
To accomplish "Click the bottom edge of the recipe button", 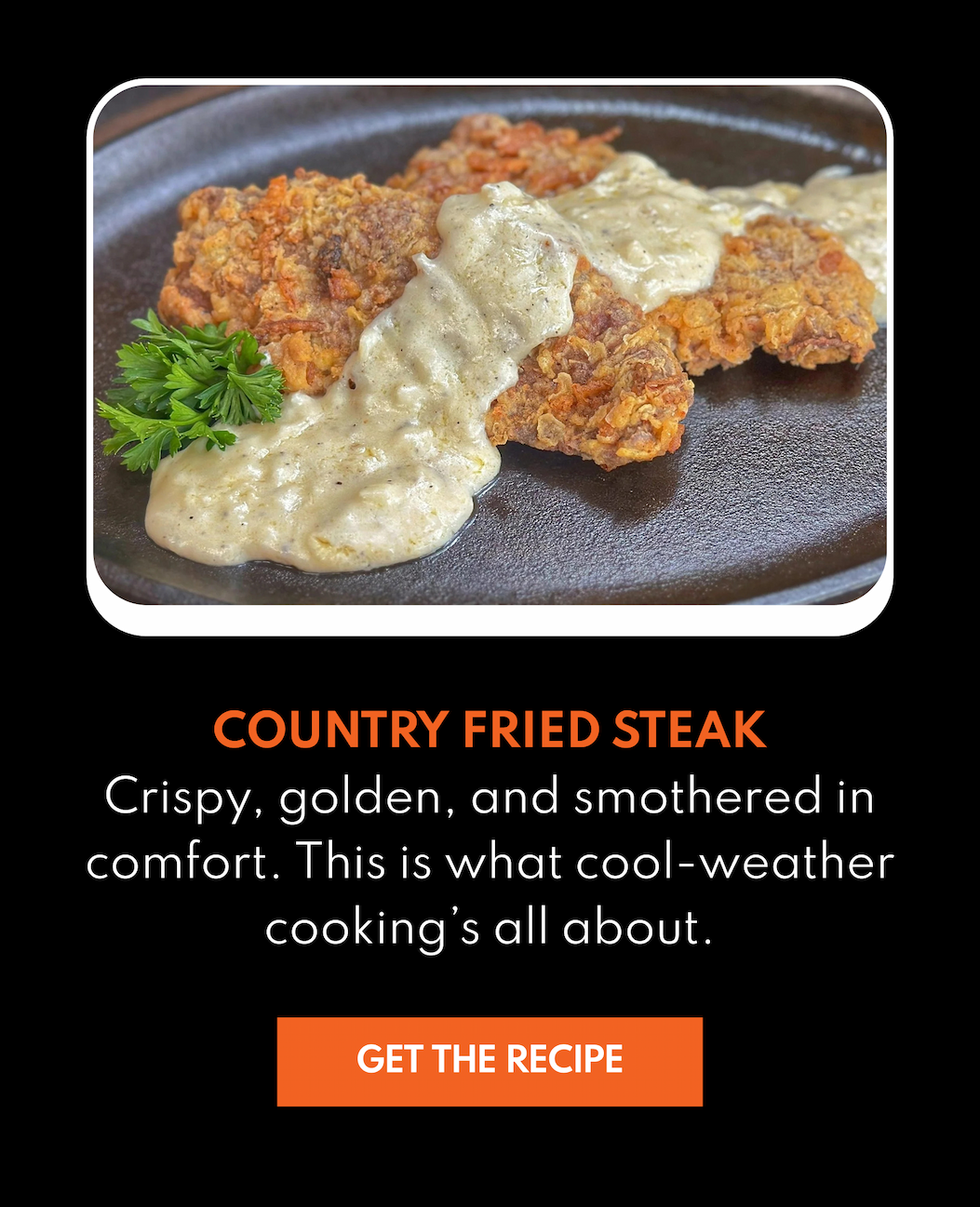I will coord(490,1103).
